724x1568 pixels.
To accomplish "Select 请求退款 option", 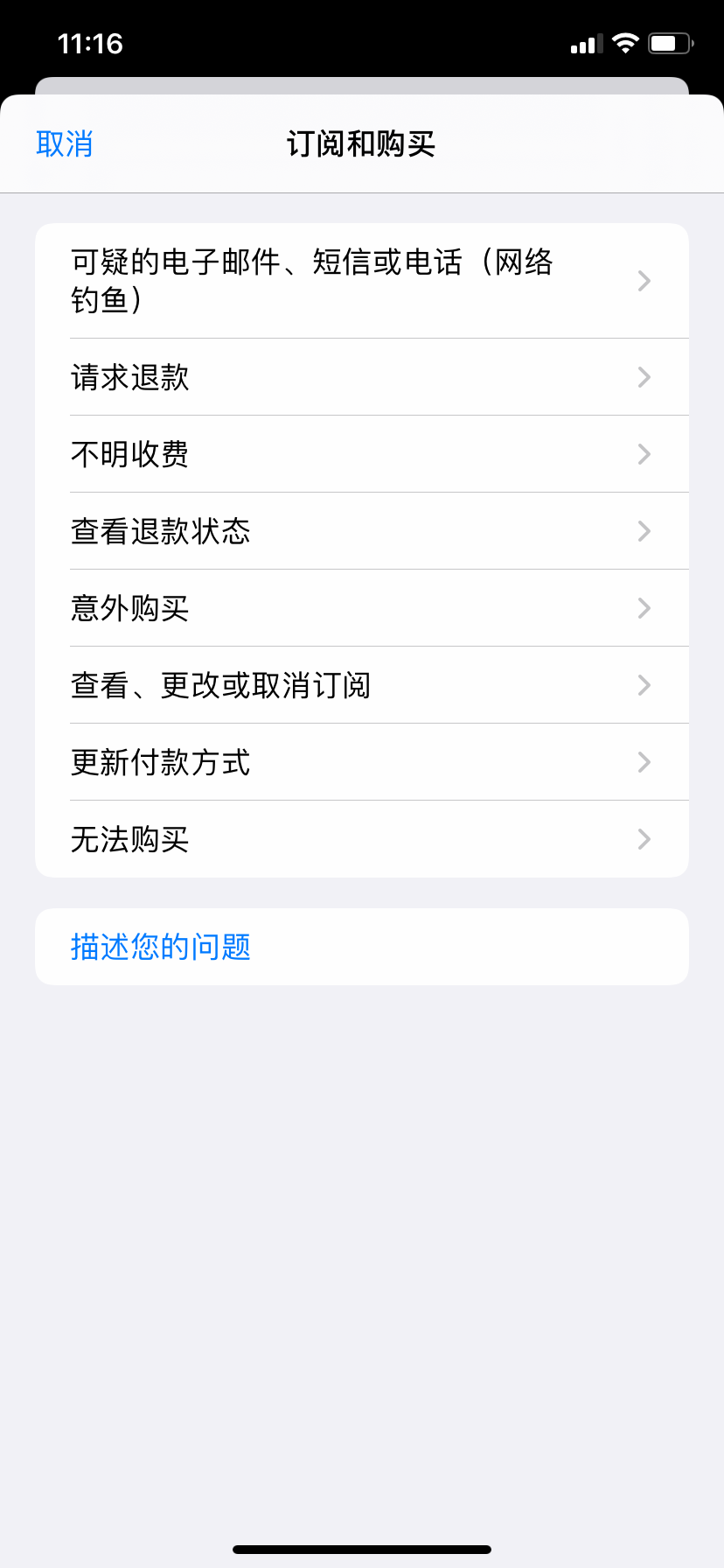I will point(361,377).
